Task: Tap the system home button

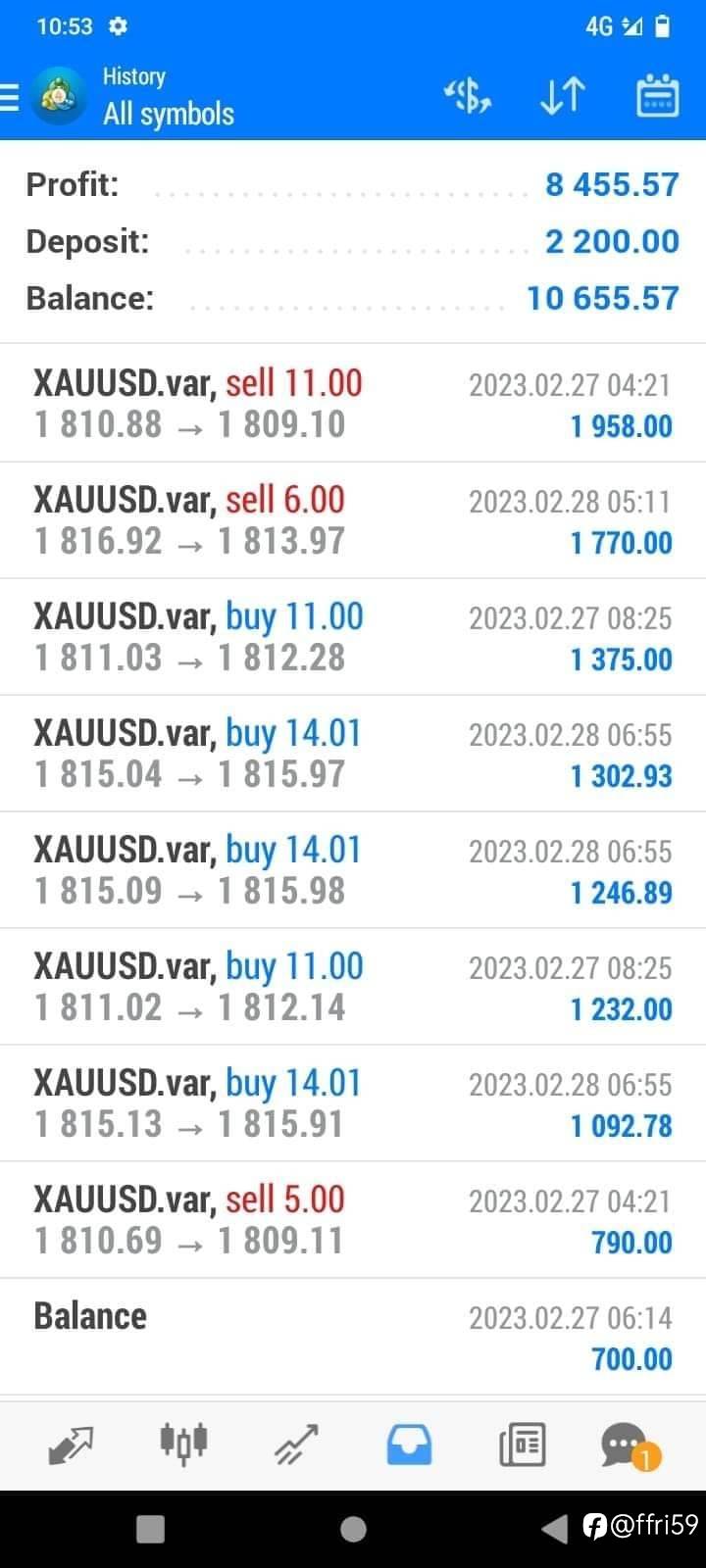Action: click(353, 1529)
